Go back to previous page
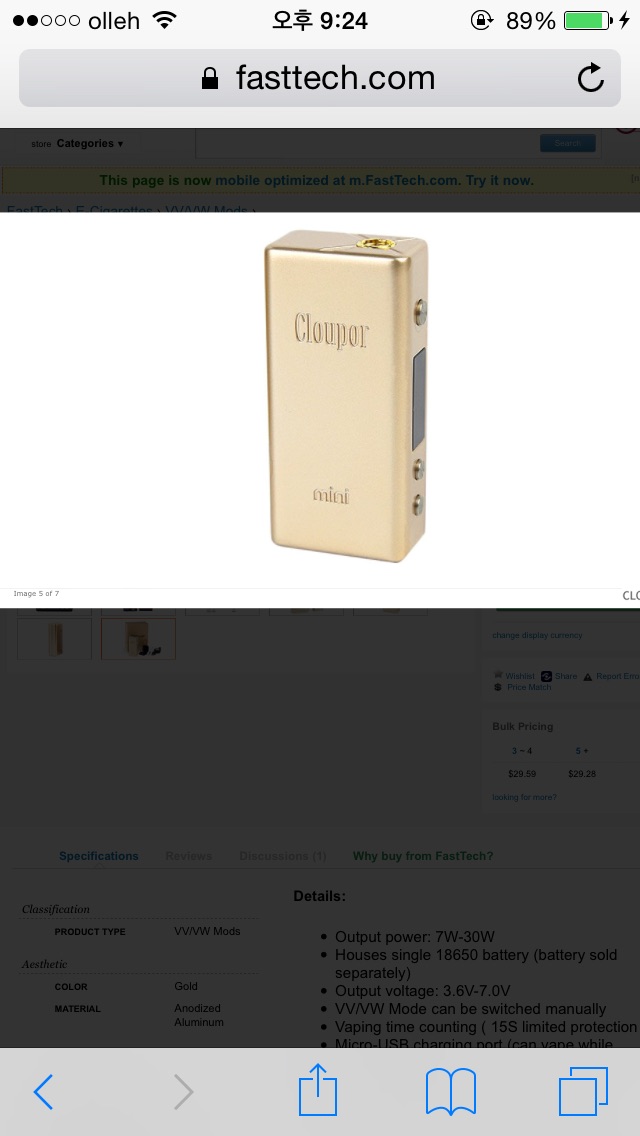640x1136 pixels. [x=43, y=1092]
